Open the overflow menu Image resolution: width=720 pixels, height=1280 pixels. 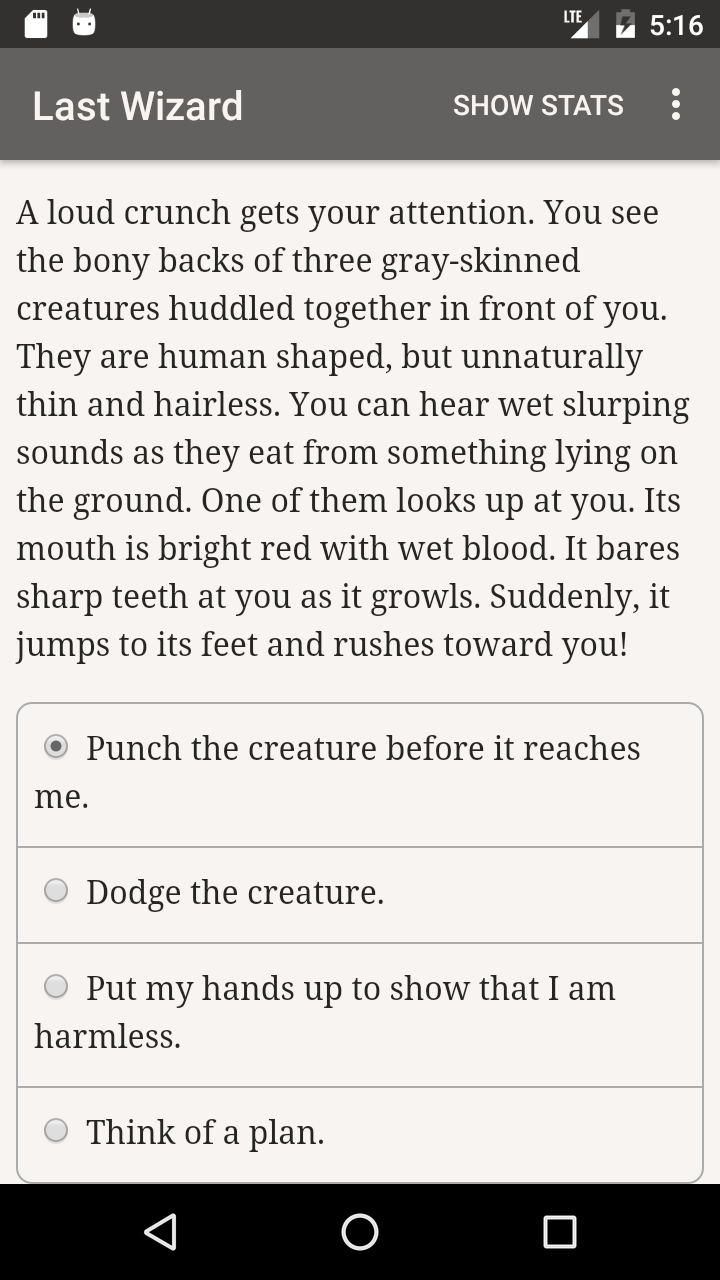(676, 105)
